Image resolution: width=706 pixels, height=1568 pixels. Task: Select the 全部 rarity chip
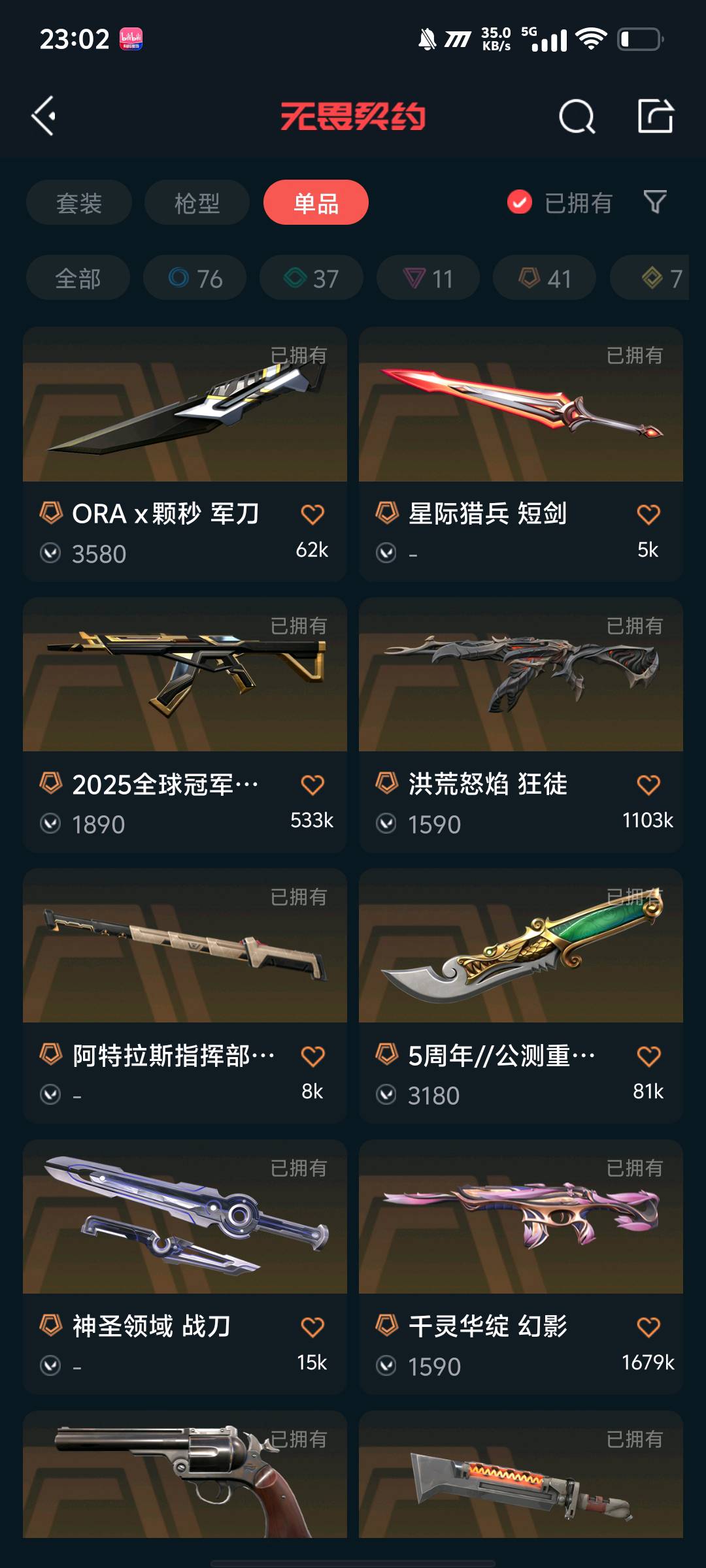pyautogui.click(x=78, y=278)
